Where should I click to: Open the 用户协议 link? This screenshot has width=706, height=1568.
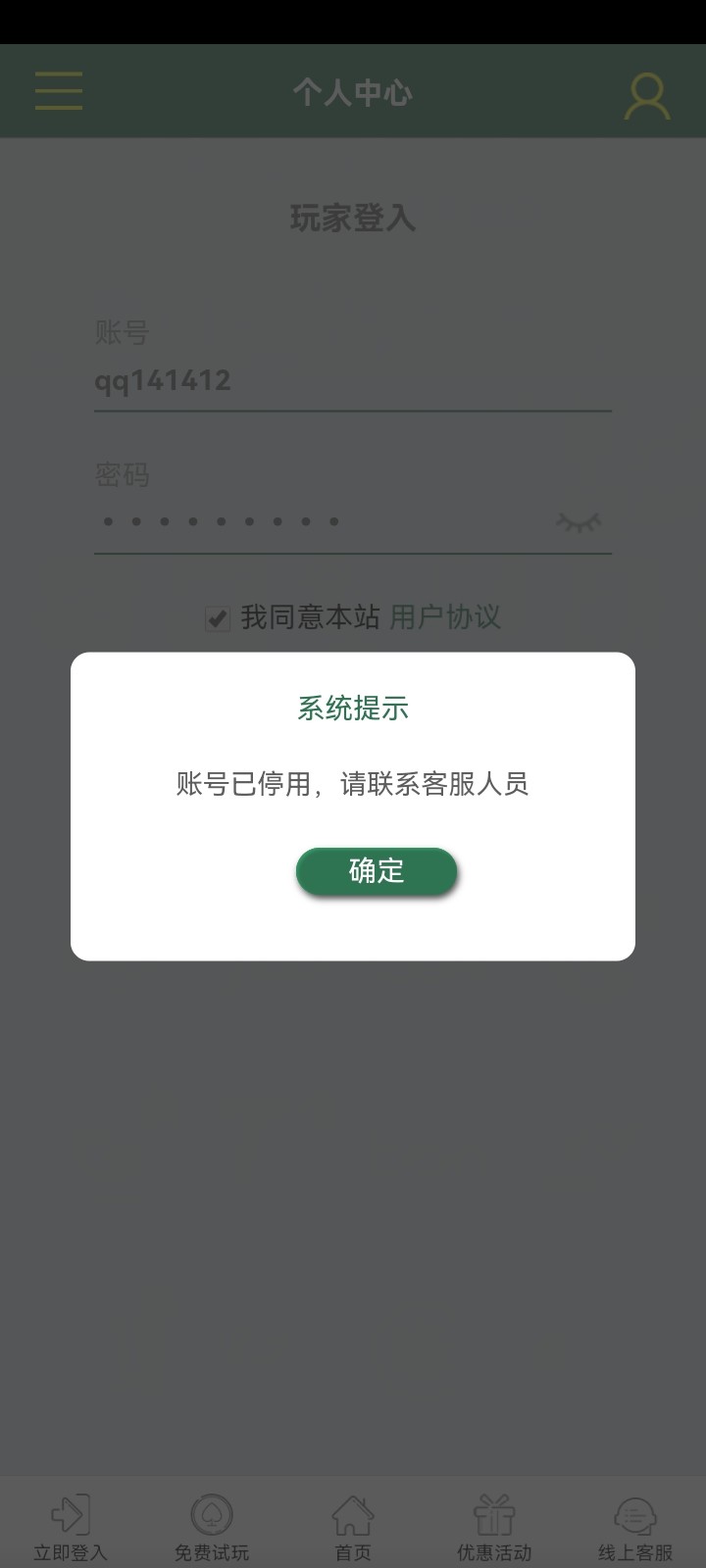445,617
